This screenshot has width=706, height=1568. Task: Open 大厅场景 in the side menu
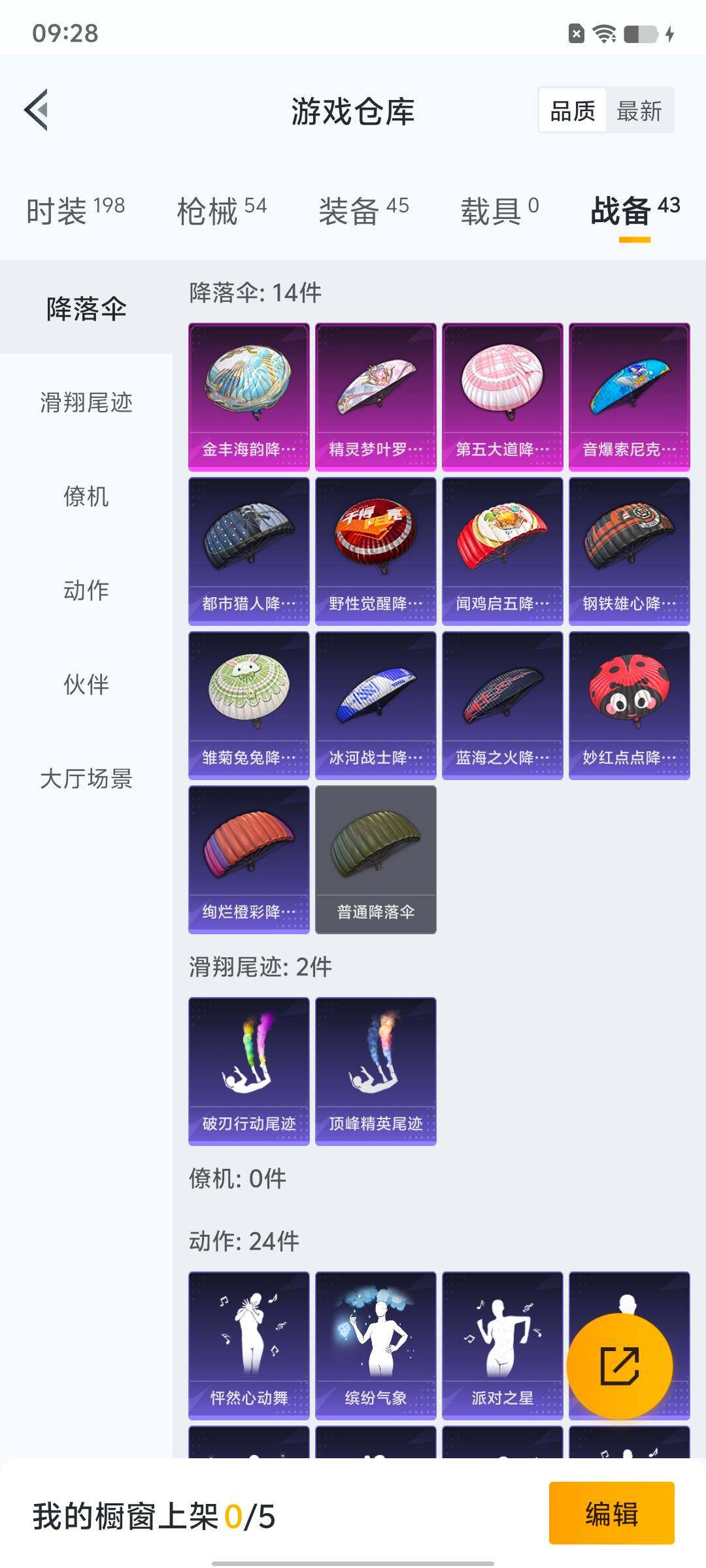click(86, 779)
